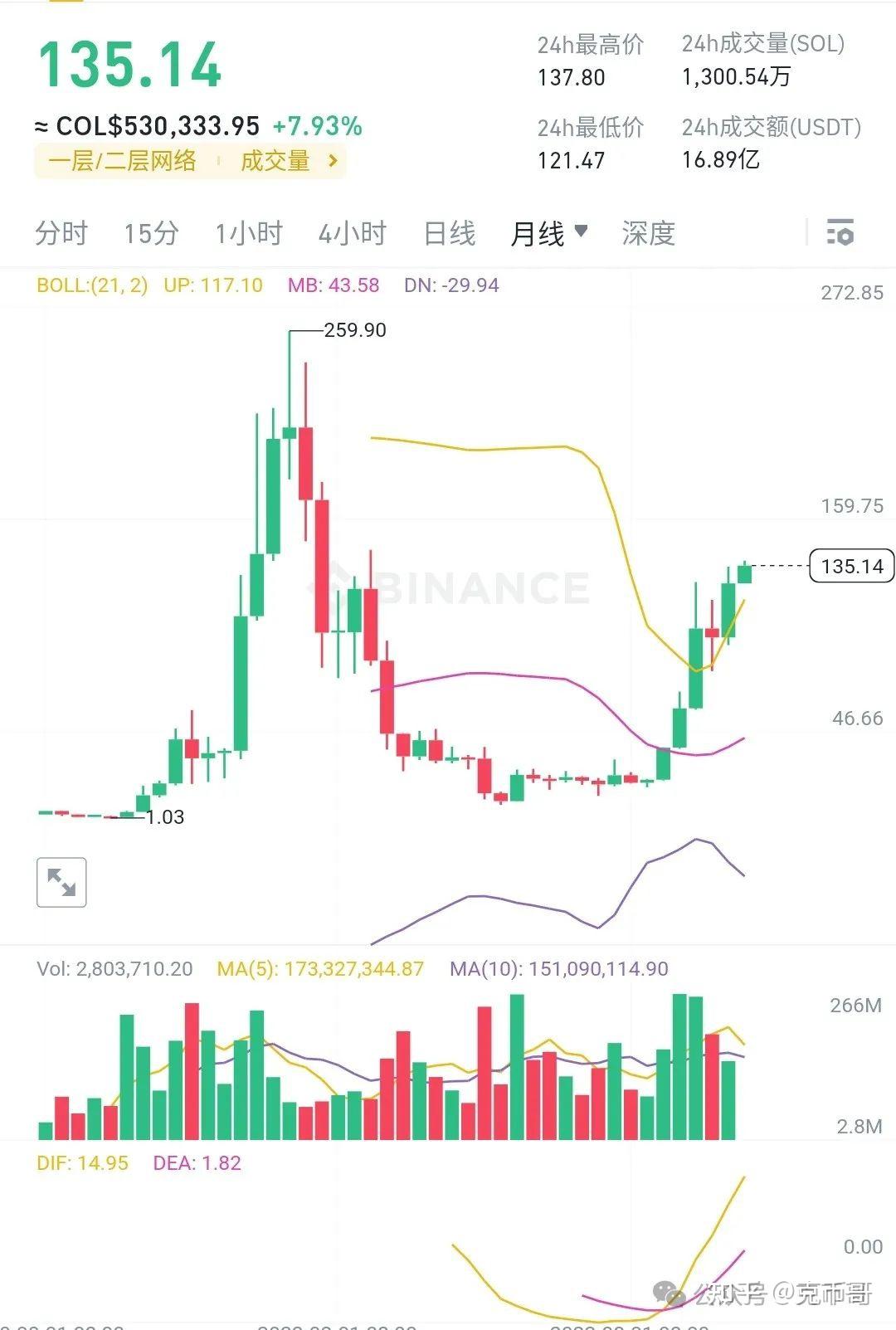Click the DIF: 14.95 MACD label

click(x=81, y=1164)
